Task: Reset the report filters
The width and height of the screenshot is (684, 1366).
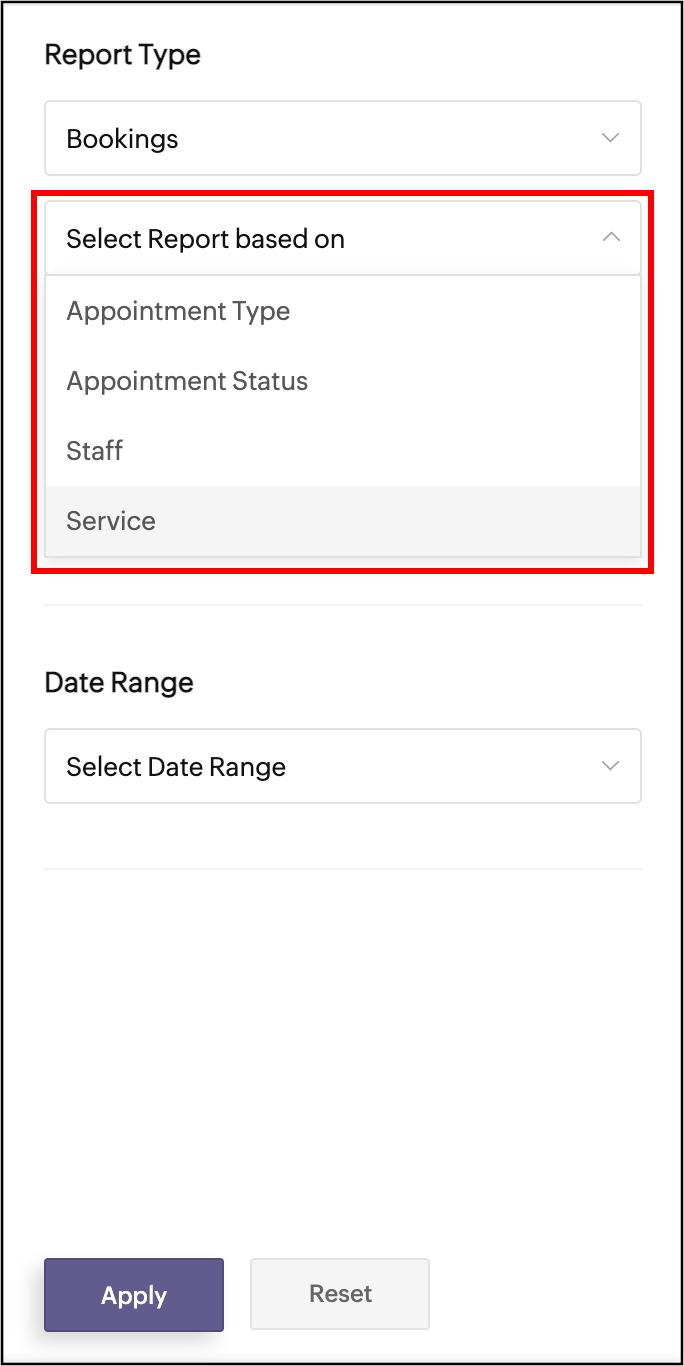Action: tap(340, 1294)
